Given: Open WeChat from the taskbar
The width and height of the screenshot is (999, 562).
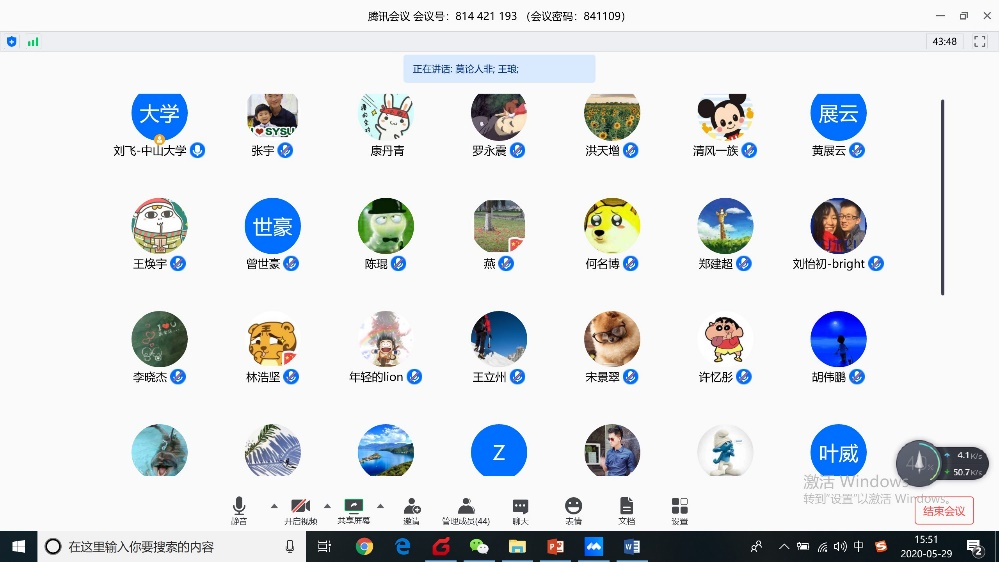Looking at the screenshot, I should click(x=479, y=546).
